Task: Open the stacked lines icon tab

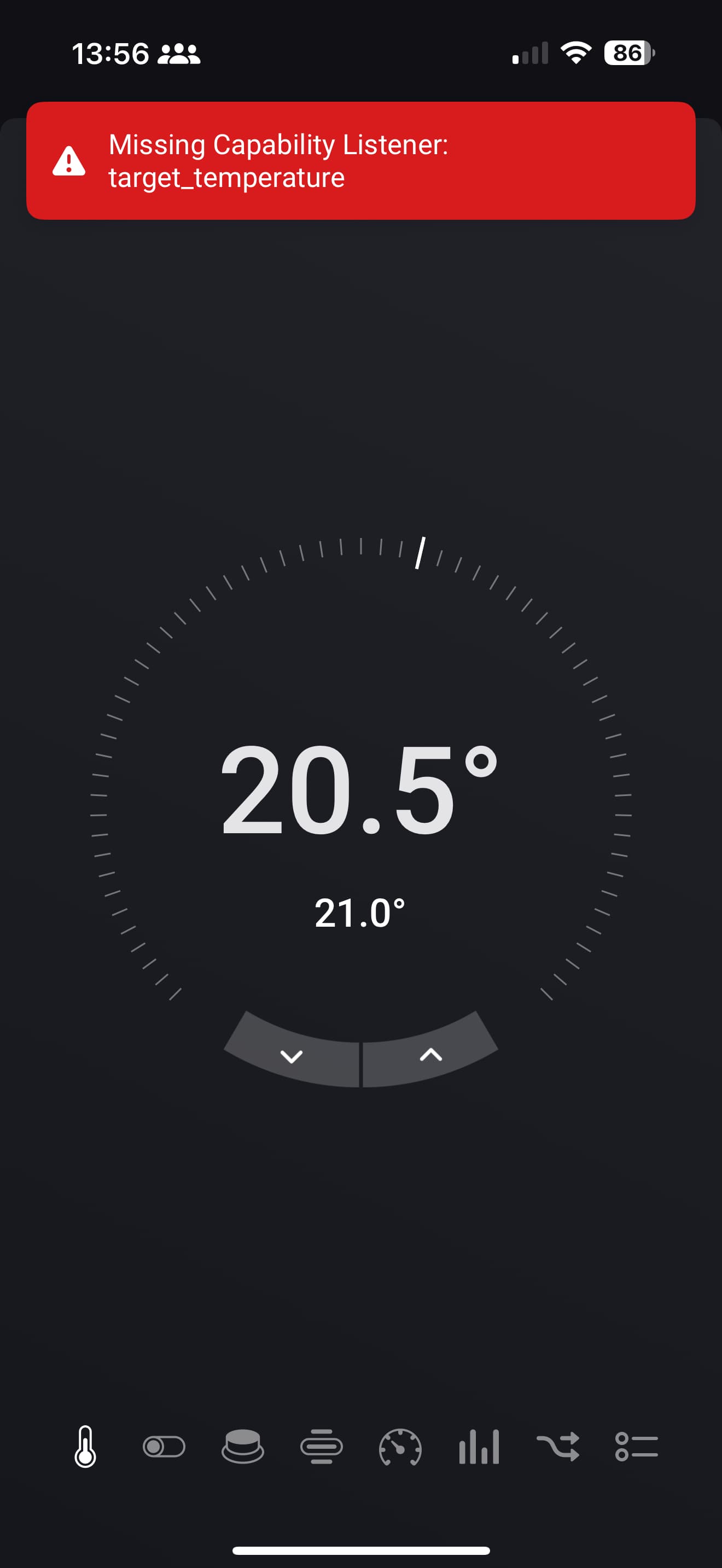Action: tap(322, 1446)
